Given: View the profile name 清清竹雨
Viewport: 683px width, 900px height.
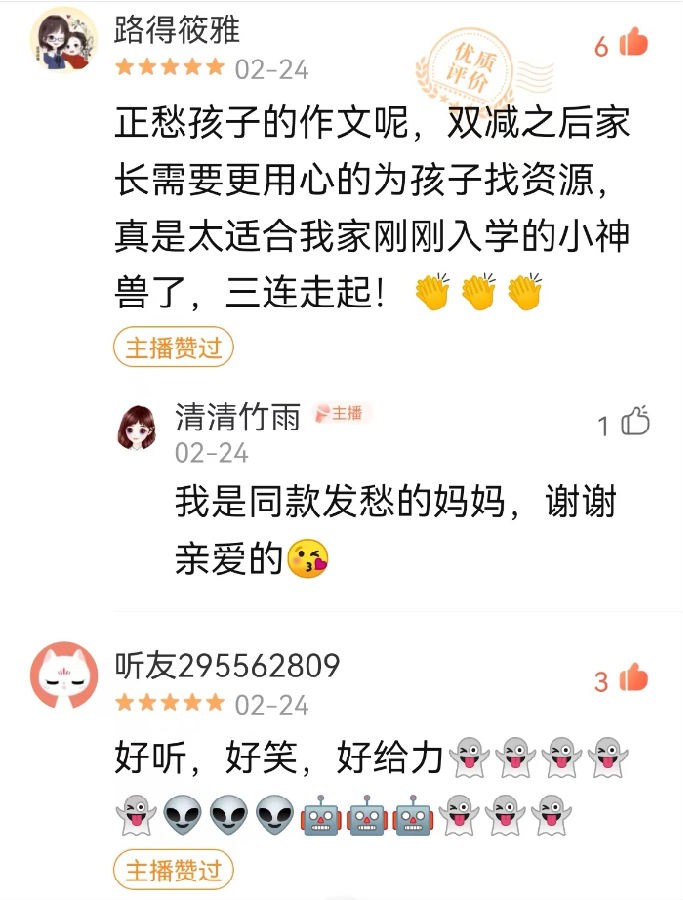Looking at the screenshot, I should tap(238, 417).
